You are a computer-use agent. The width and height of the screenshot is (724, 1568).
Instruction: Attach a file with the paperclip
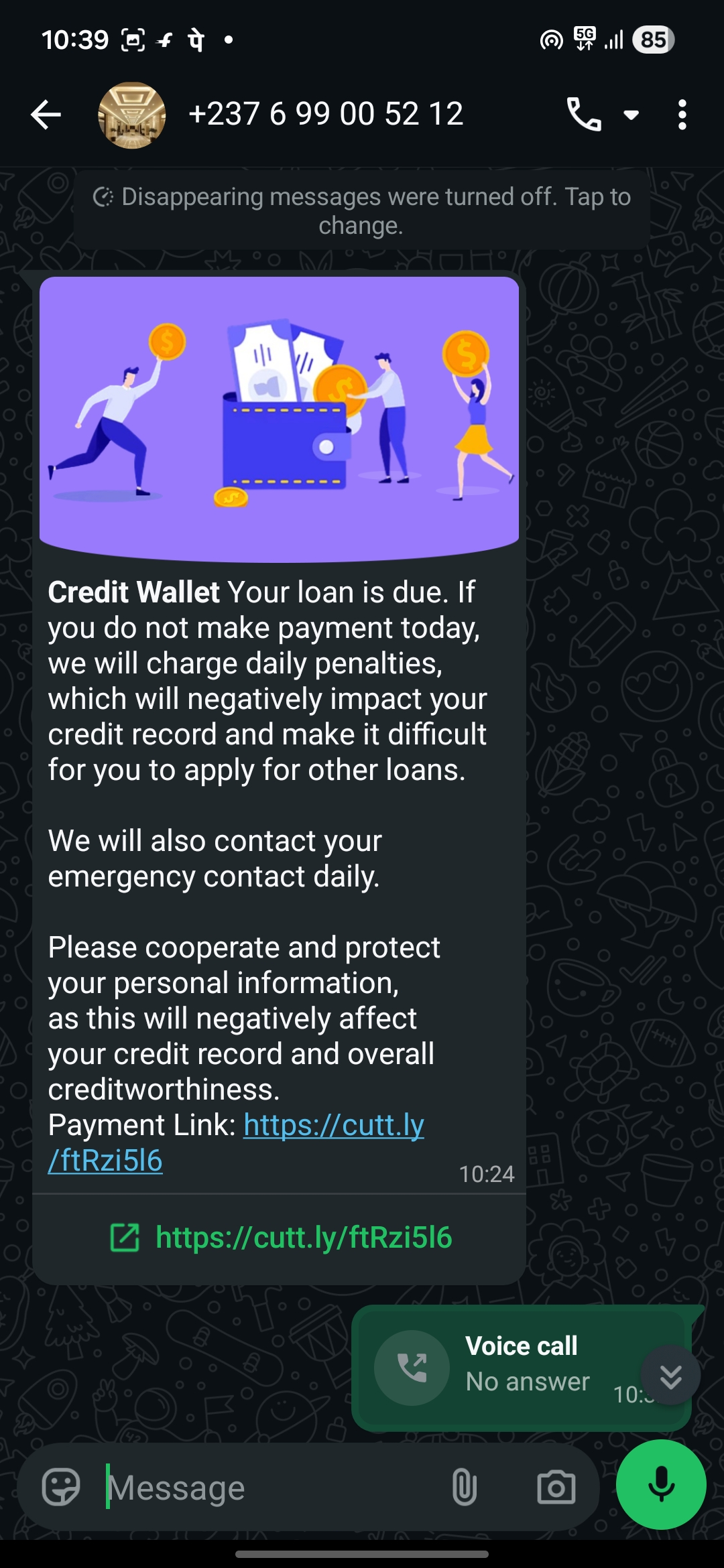464,1487
